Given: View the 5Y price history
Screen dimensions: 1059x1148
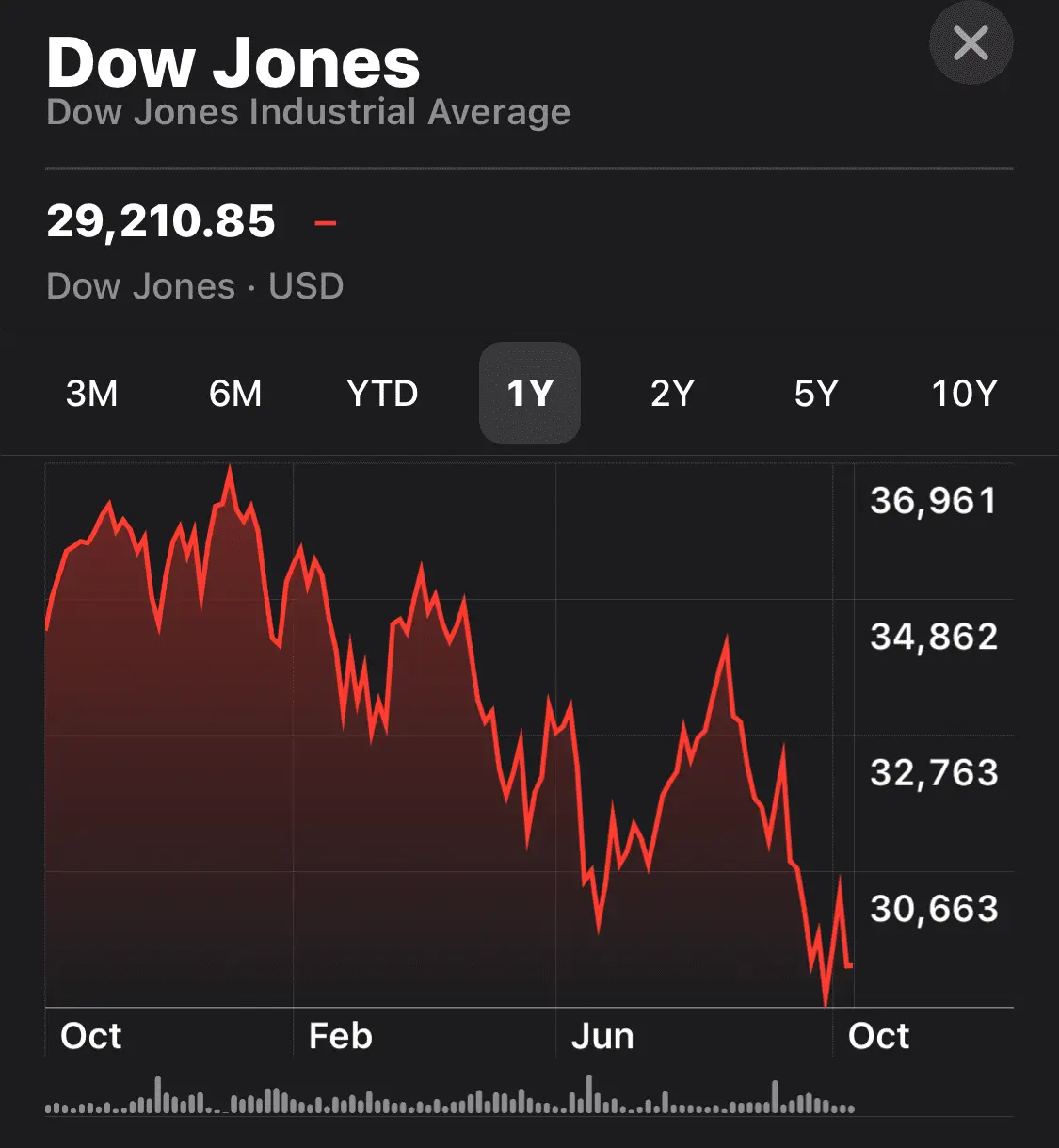Looking at the screenshot, I should [815, 393].
